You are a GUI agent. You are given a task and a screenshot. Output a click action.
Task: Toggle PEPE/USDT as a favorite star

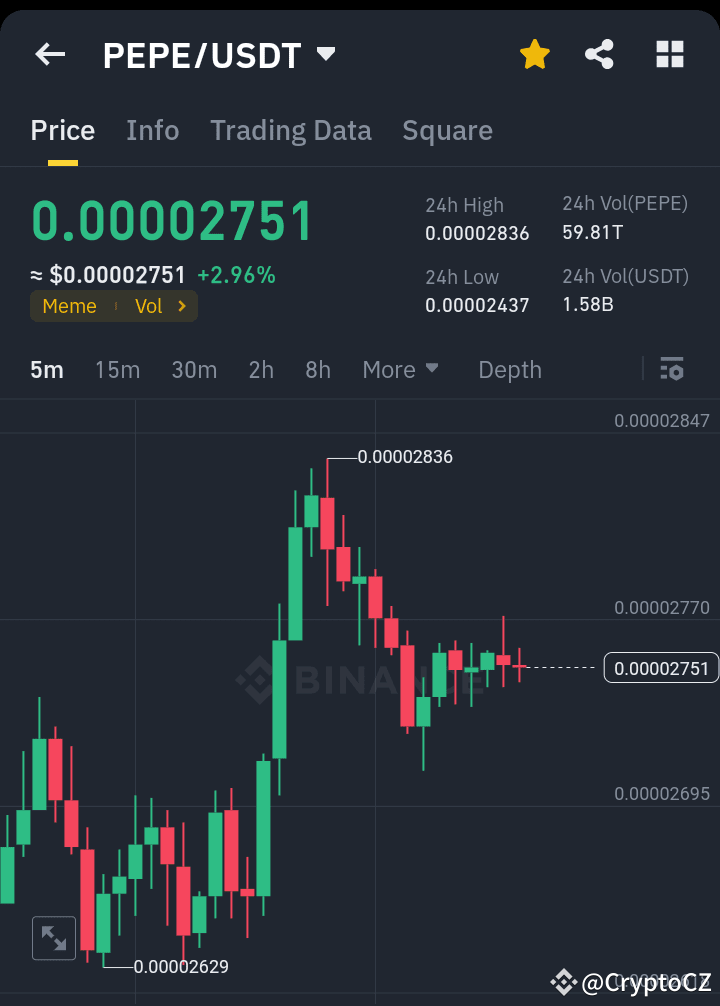[x=535, y=55]
